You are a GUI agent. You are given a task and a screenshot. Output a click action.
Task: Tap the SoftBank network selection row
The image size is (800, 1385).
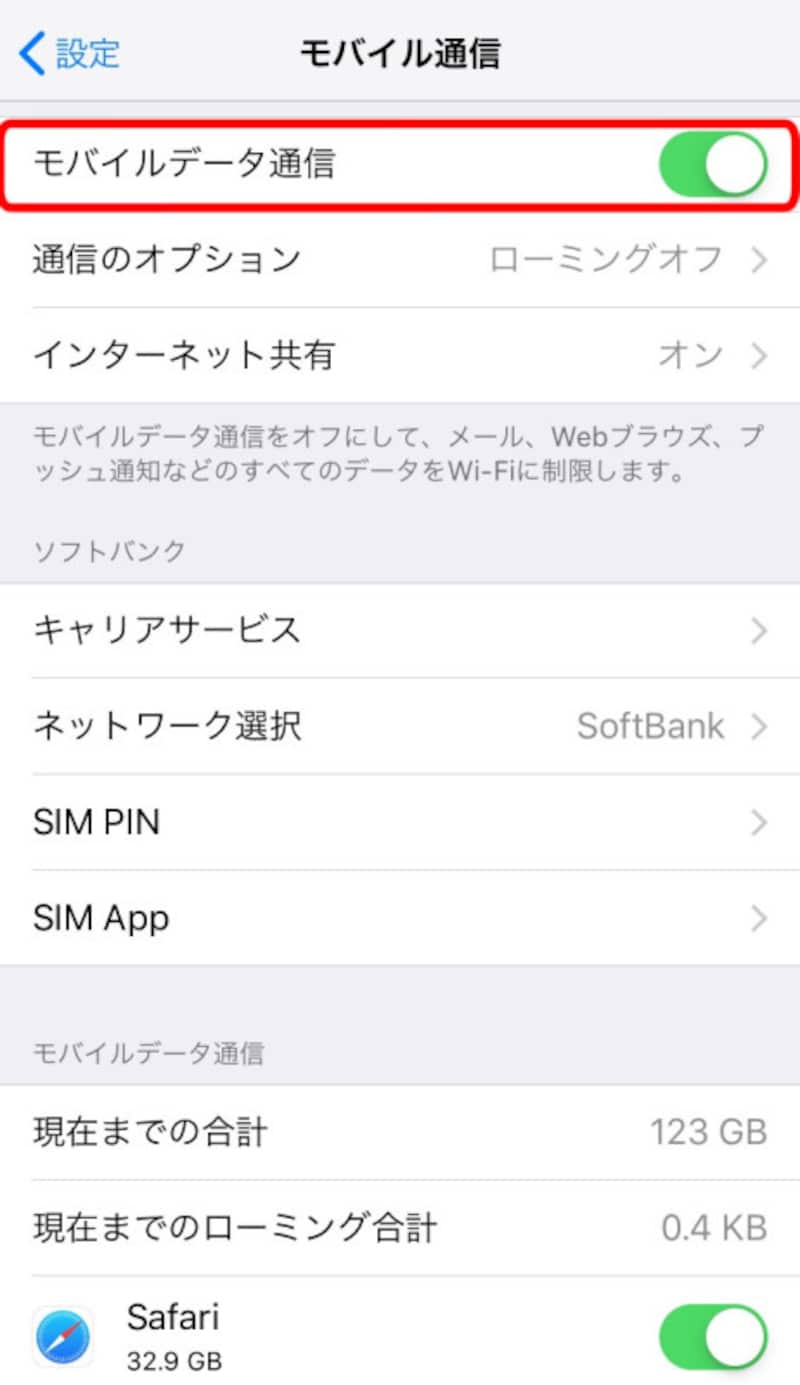(x=650, y=726)
